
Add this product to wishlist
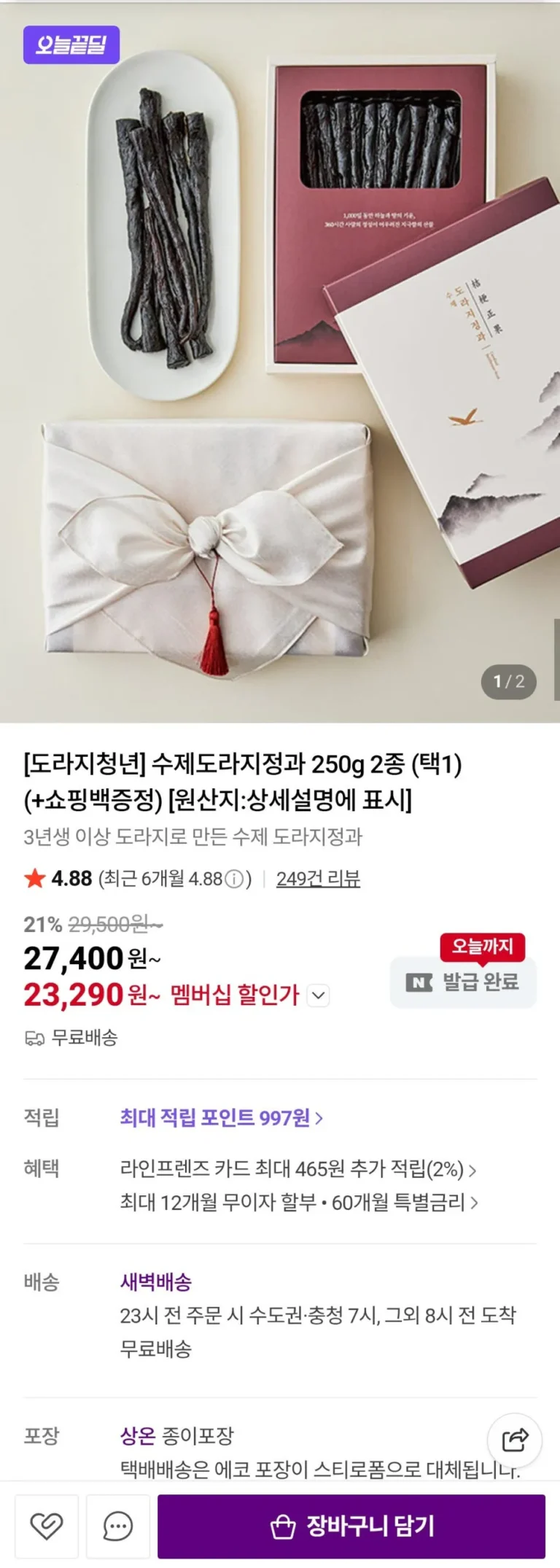click(x=46, y=1526)
